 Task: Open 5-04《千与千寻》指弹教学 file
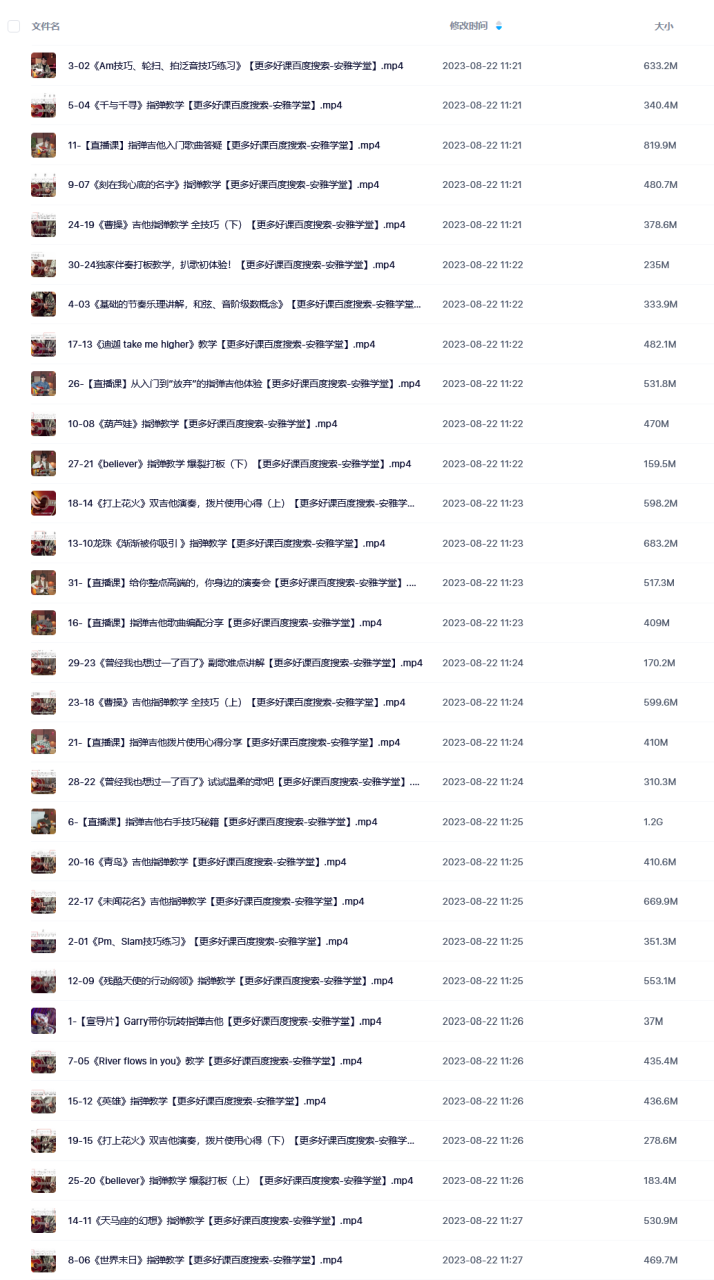[x=205, y=105]
